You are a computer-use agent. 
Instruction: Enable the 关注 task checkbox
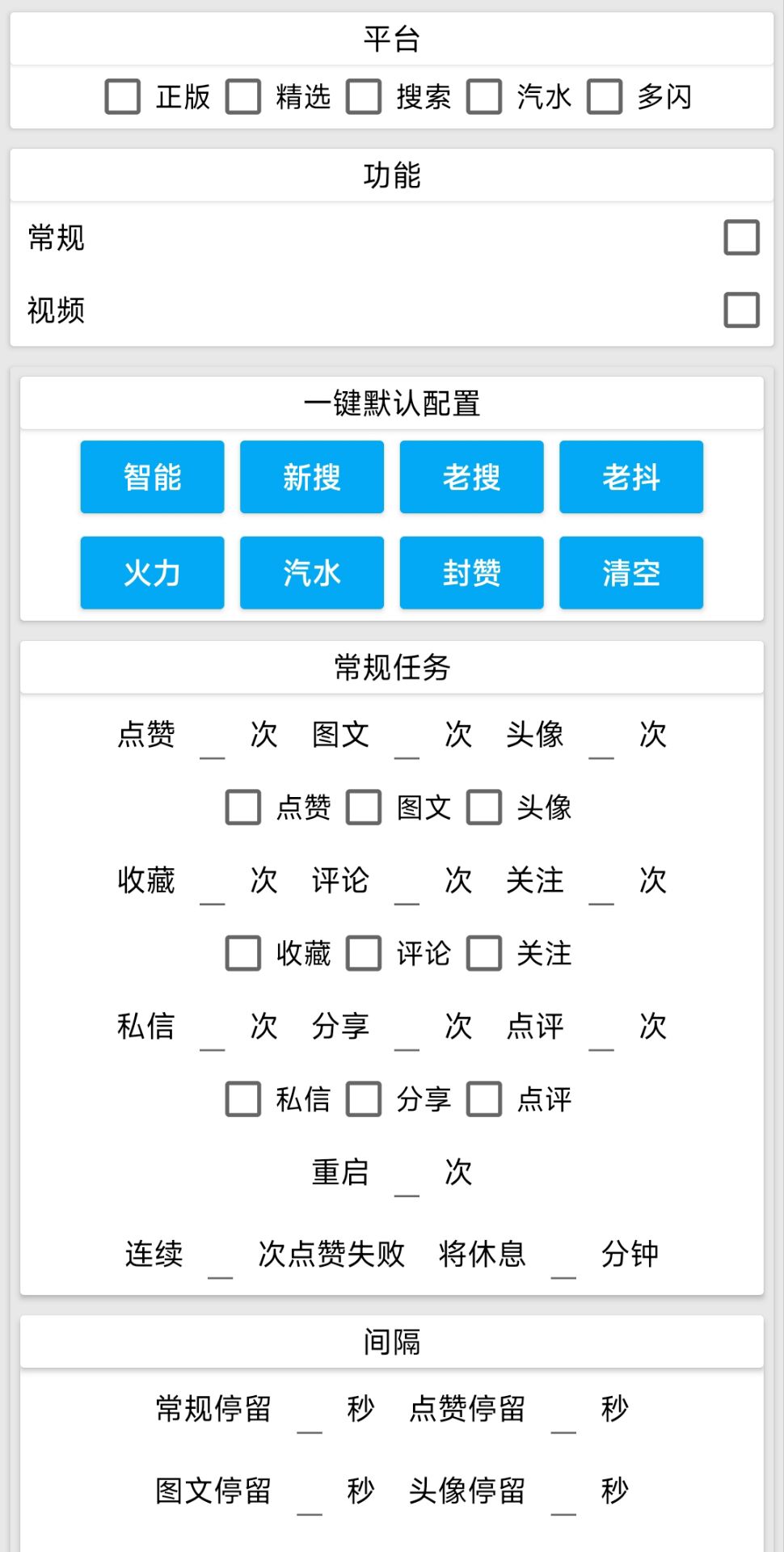click(x=484, y=954)
